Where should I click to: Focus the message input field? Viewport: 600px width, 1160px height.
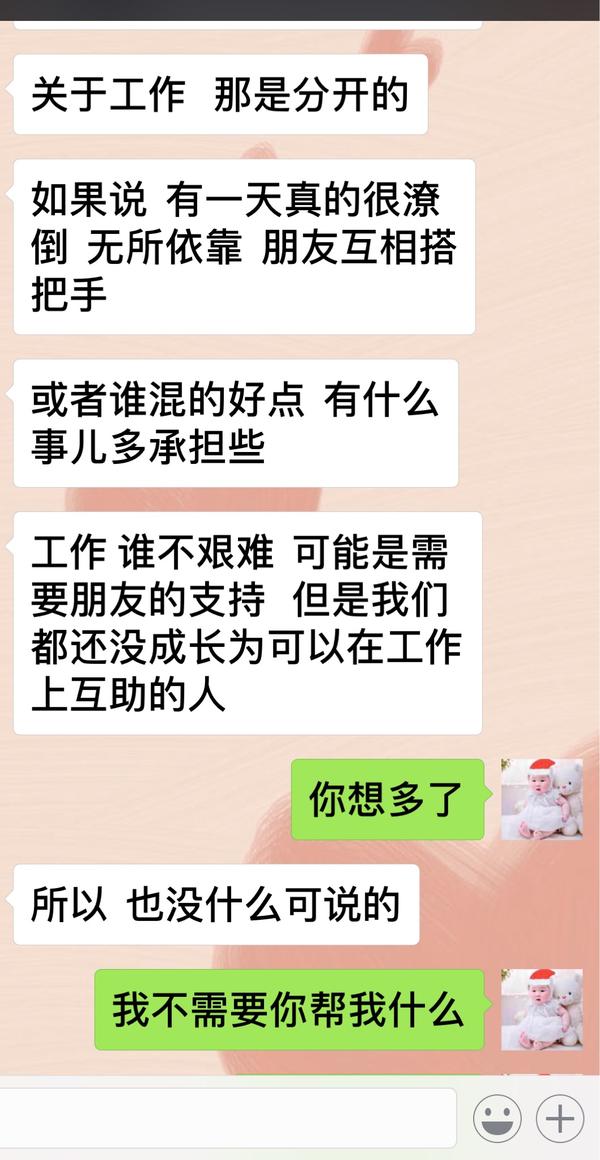tap(228, 1118)
